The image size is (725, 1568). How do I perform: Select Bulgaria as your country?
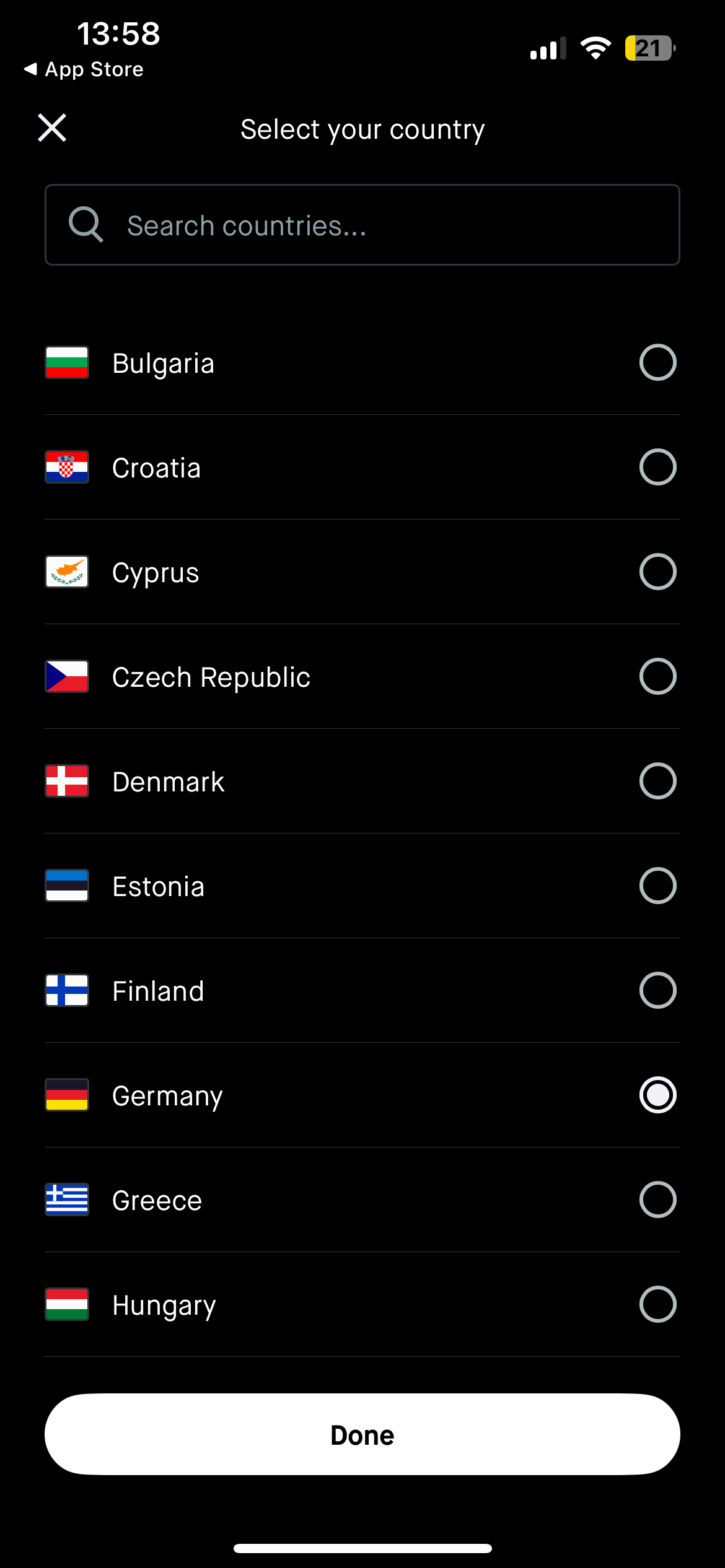click(657, 363)
